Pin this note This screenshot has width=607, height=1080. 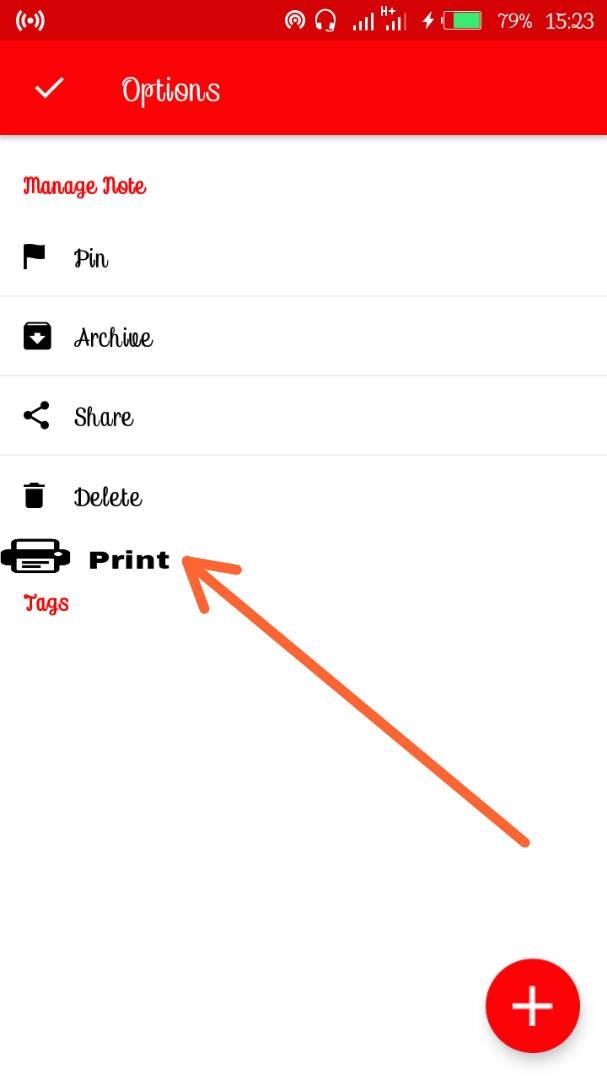tap(90, 258)
